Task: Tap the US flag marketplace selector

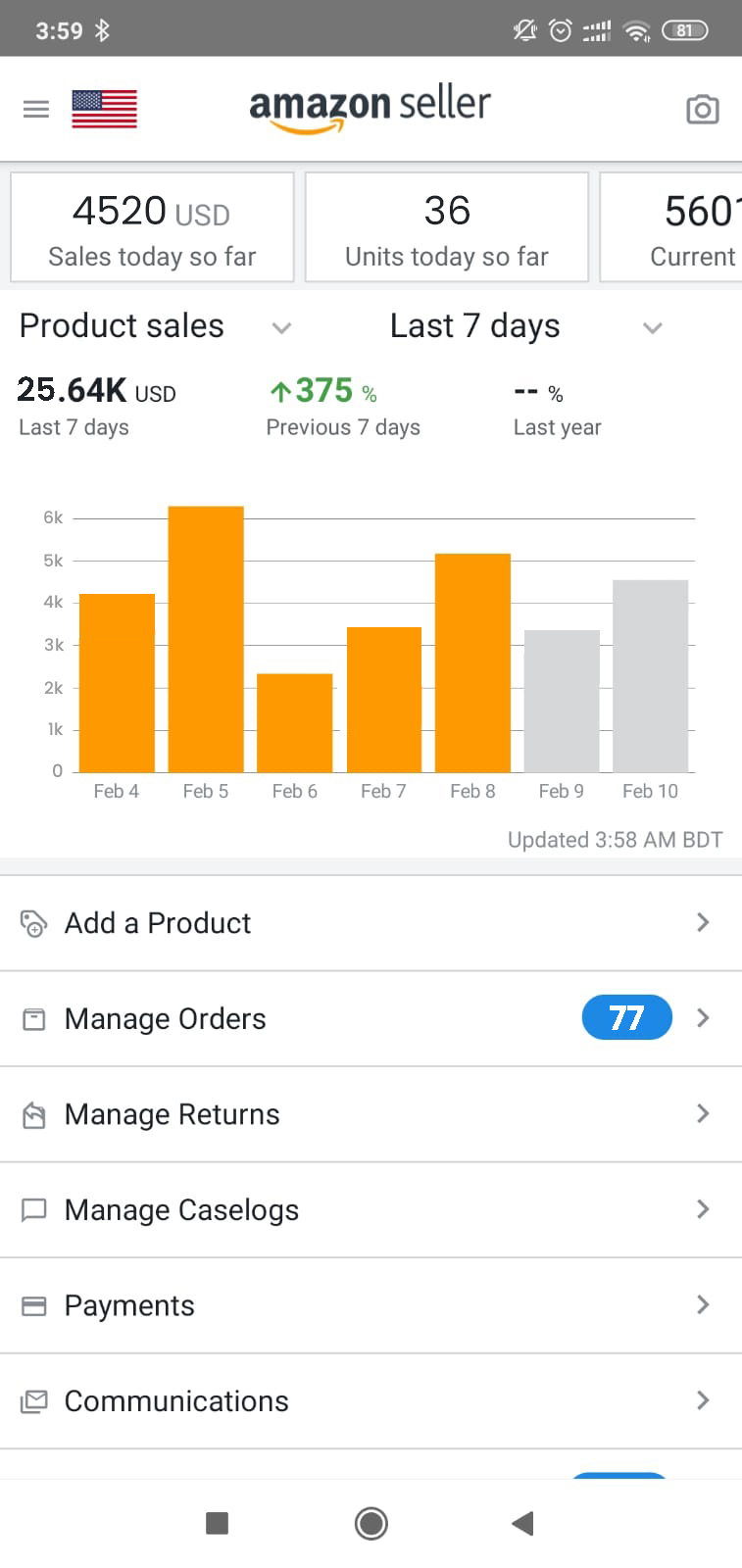Action: [x=104, y=109]
